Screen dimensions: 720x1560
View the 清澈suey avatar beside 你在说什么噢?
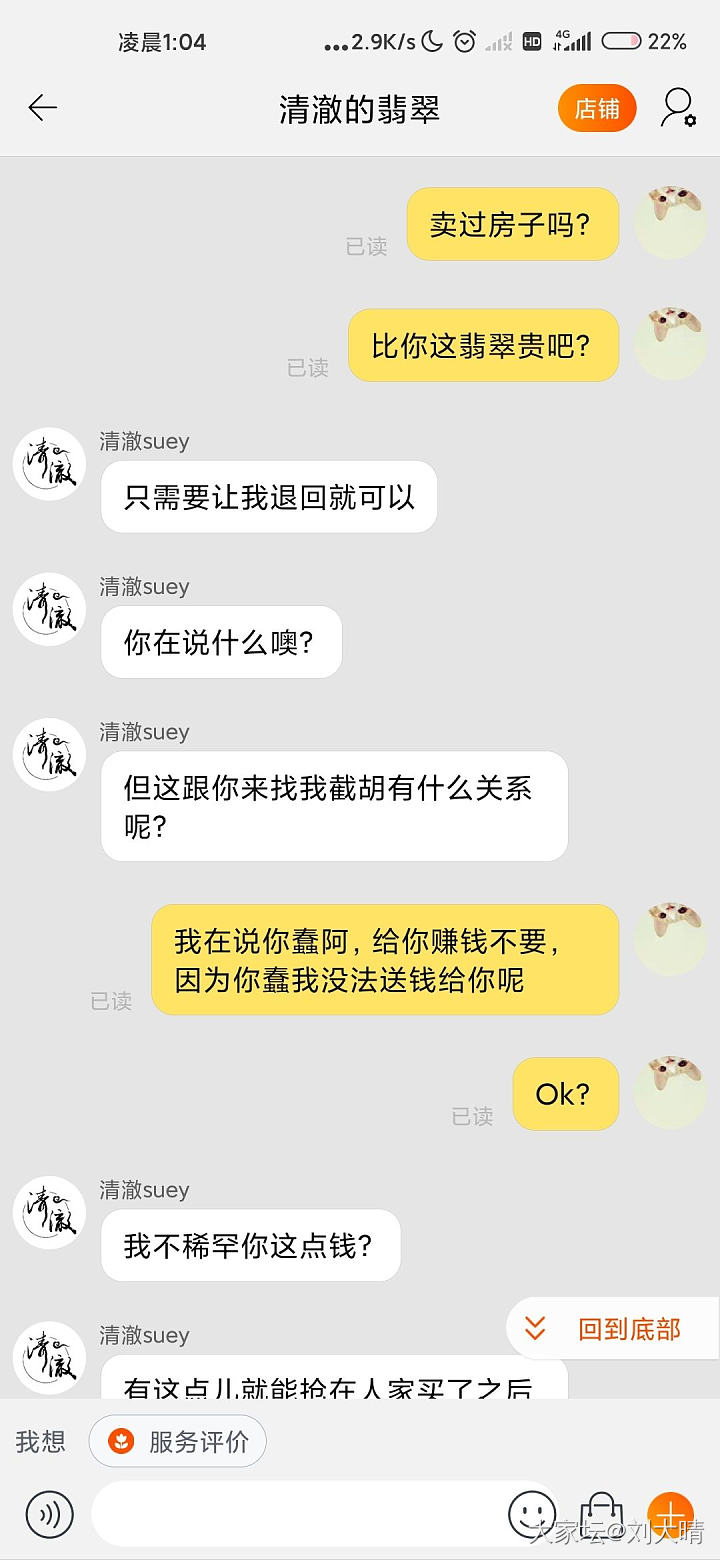click(x=49, y=609)
